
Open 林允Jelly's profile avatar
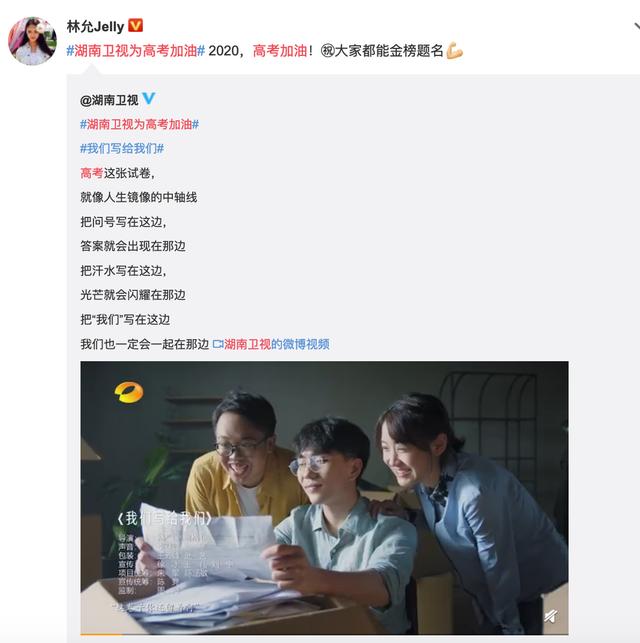[33, 41]
